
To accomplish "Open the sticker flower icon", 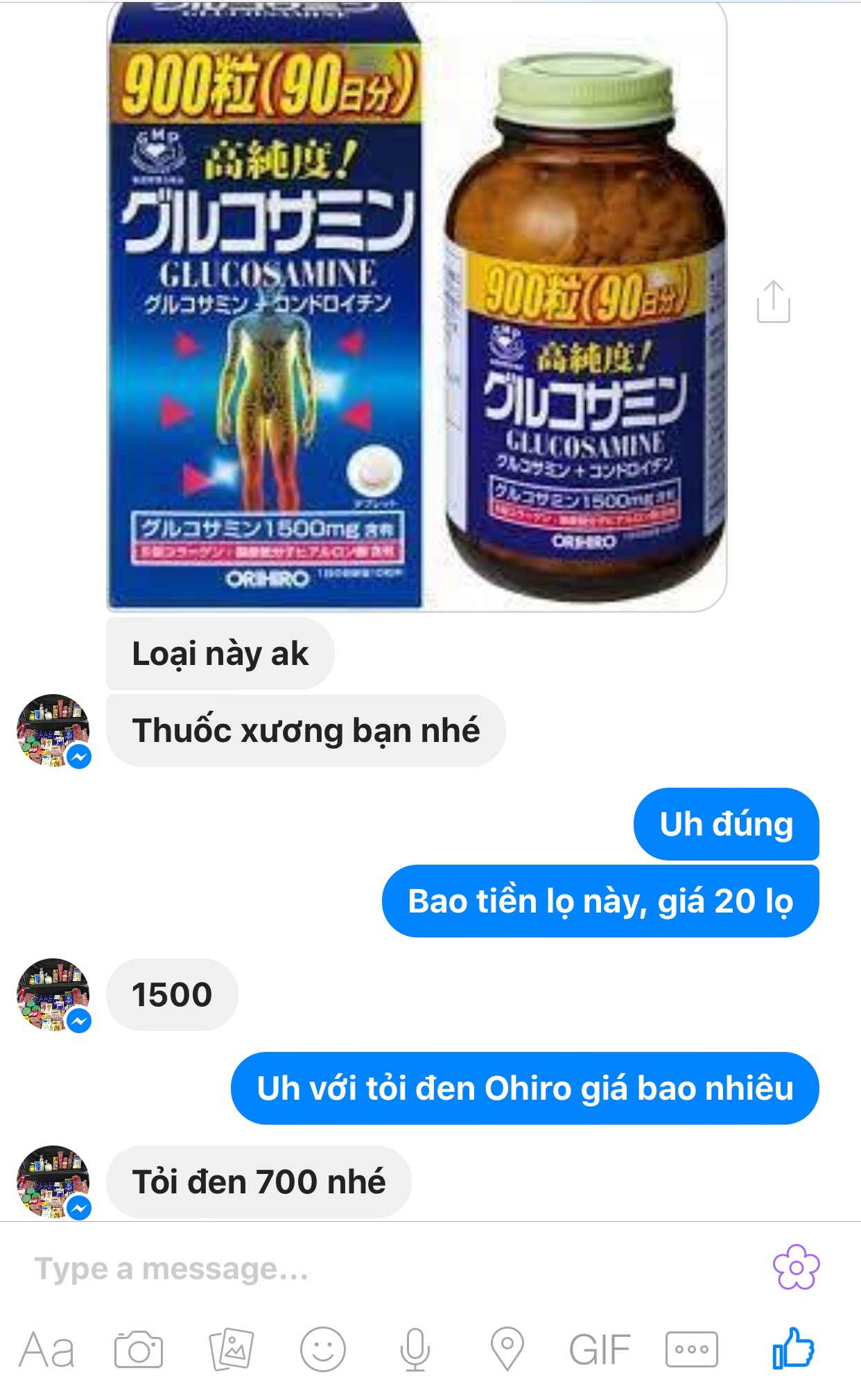I will click(x=796, y=1267).
